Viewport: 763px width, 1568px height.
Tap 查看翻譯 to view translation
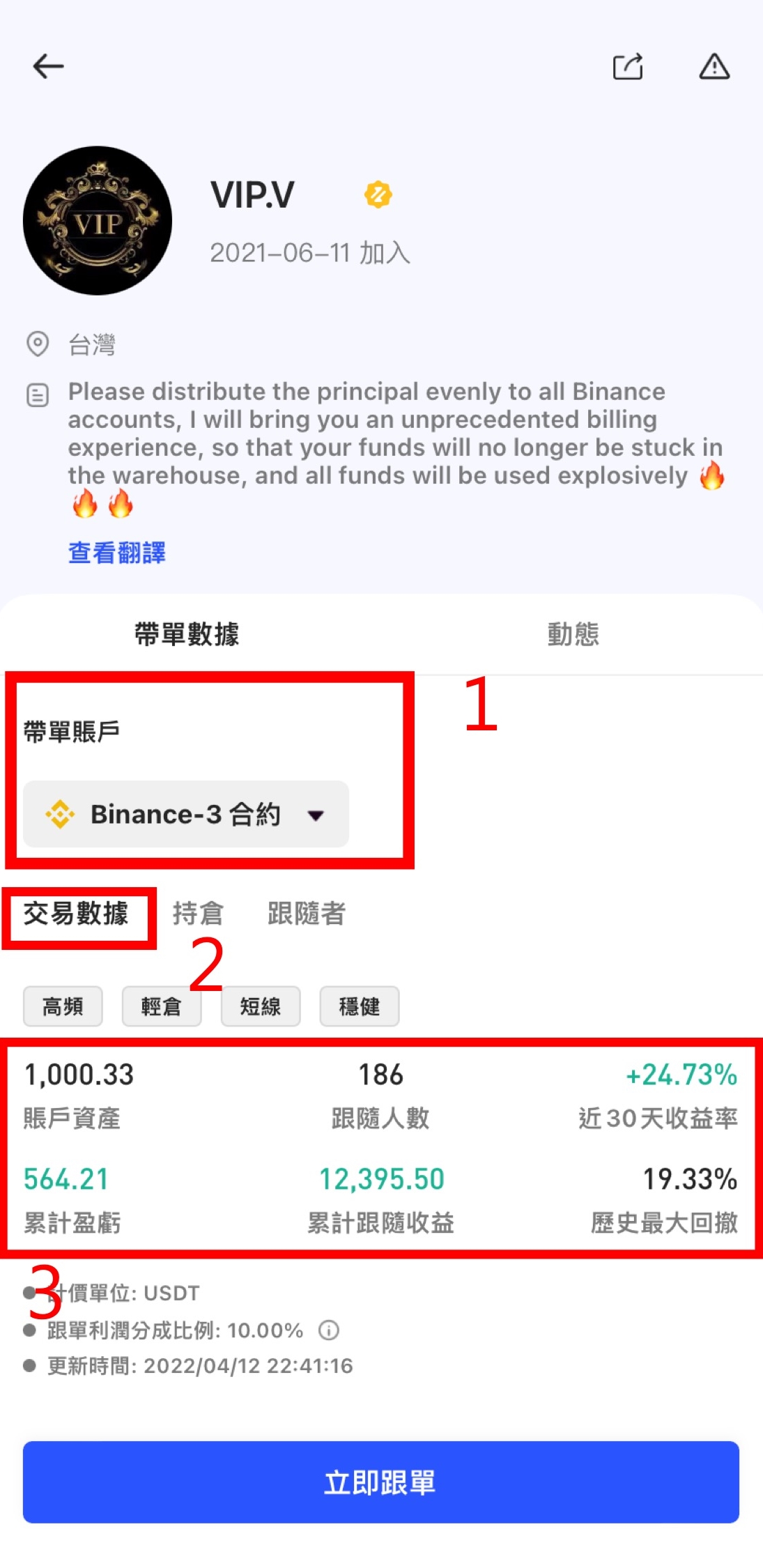pos(117,553)
